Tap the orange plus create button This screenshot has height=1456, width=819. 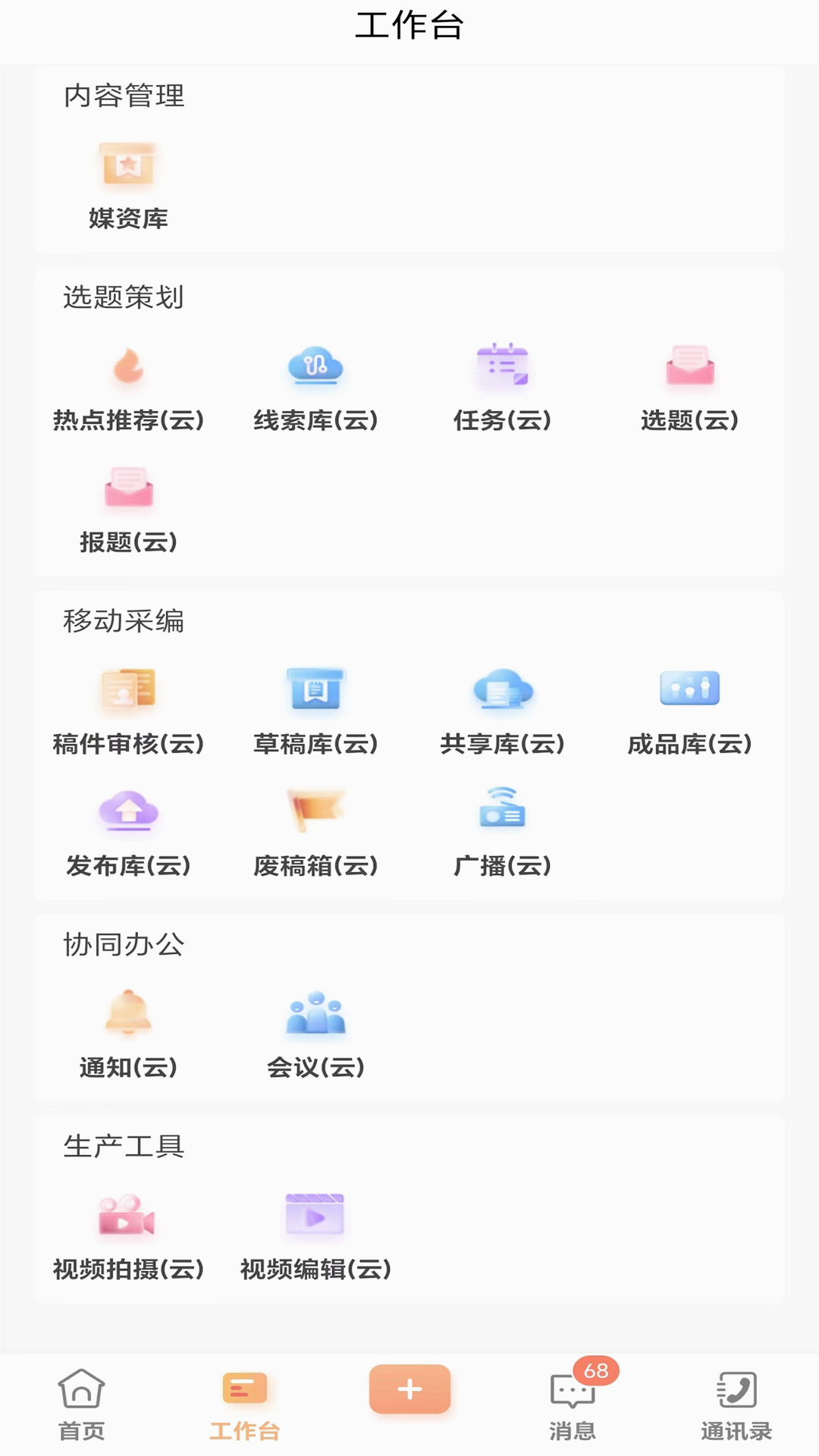click(x=409, y=1389)
